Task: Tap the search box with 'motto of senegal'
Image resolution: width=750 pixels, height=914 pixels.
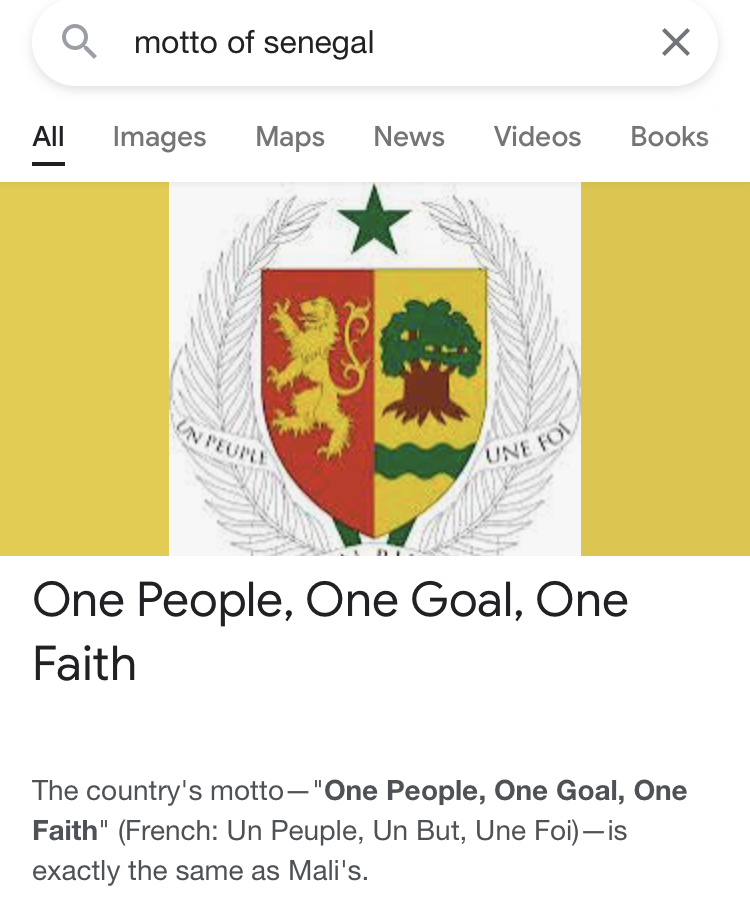Action: [x=380, y=43]
